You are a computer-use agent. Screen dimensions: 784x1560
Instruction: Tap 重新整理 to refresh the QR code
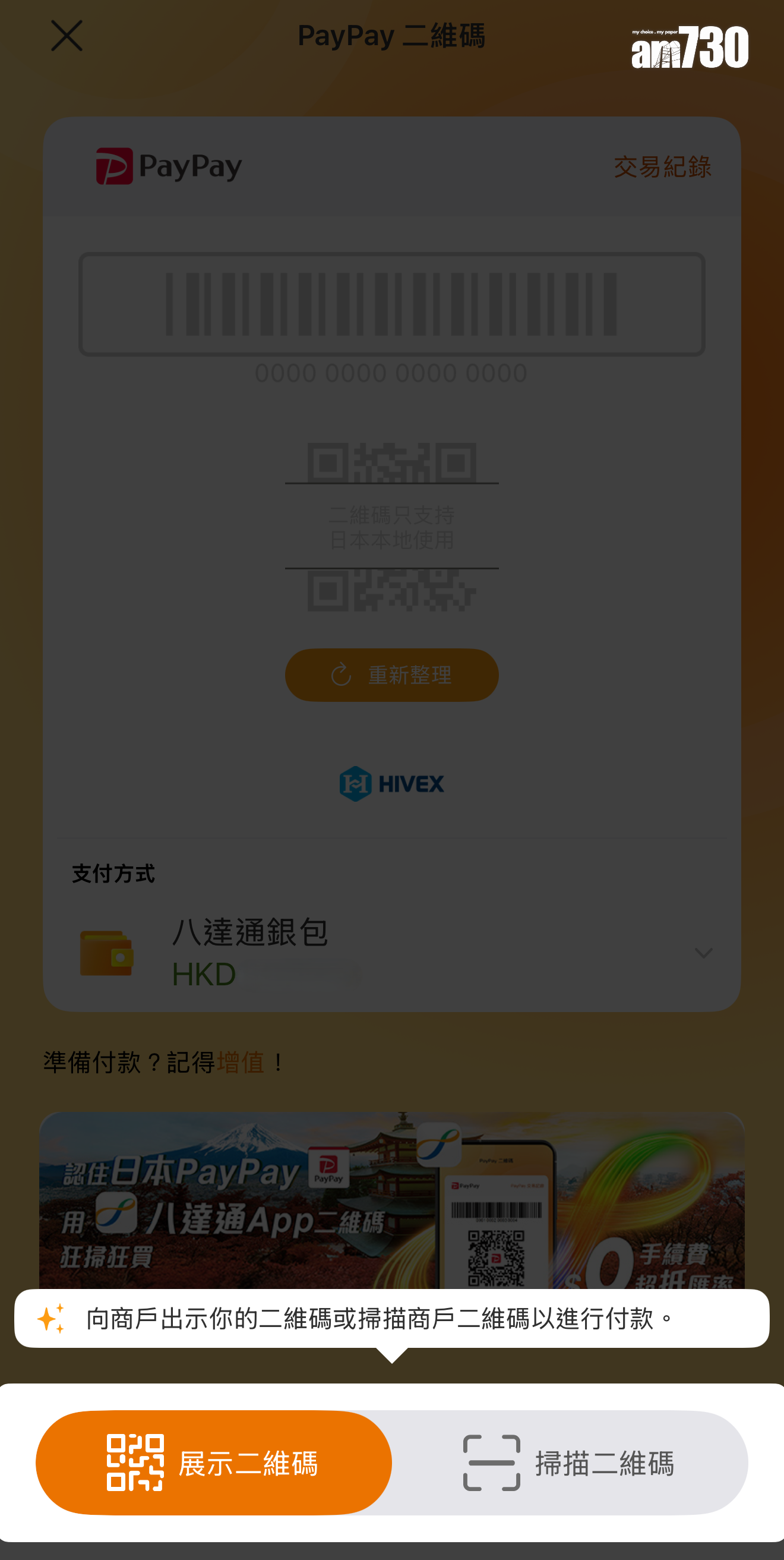pos(391,675)
